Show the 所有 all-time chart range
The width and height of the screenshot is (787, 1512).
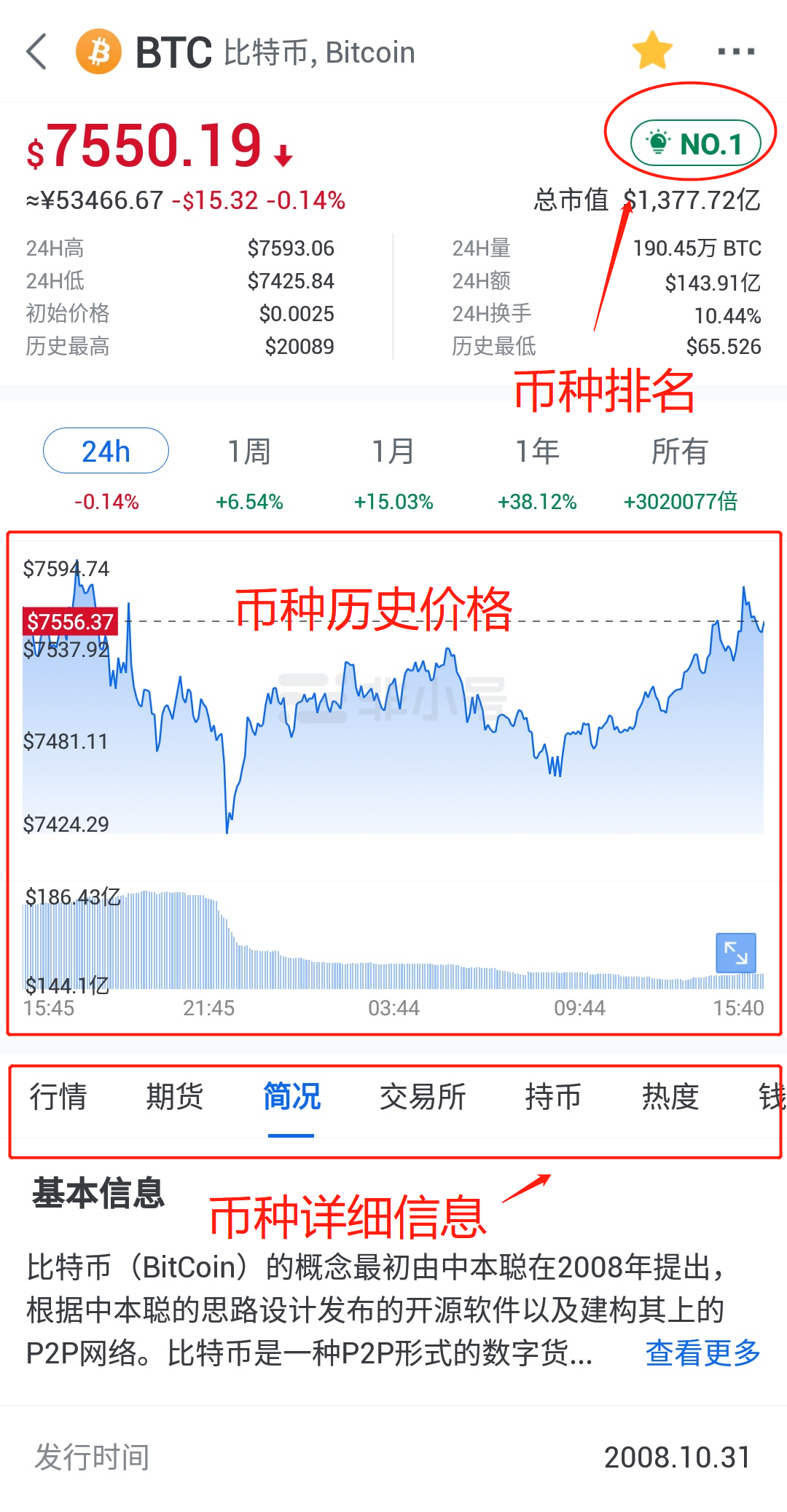click(680, 452)
